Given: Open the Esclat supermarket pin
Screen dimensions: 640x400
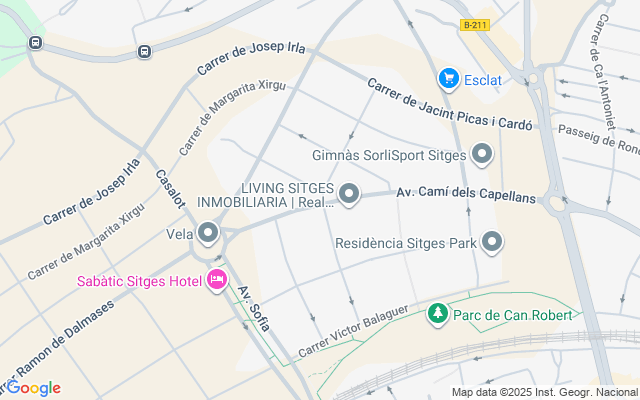Looking at the screenshot, I should click(449, 79).
